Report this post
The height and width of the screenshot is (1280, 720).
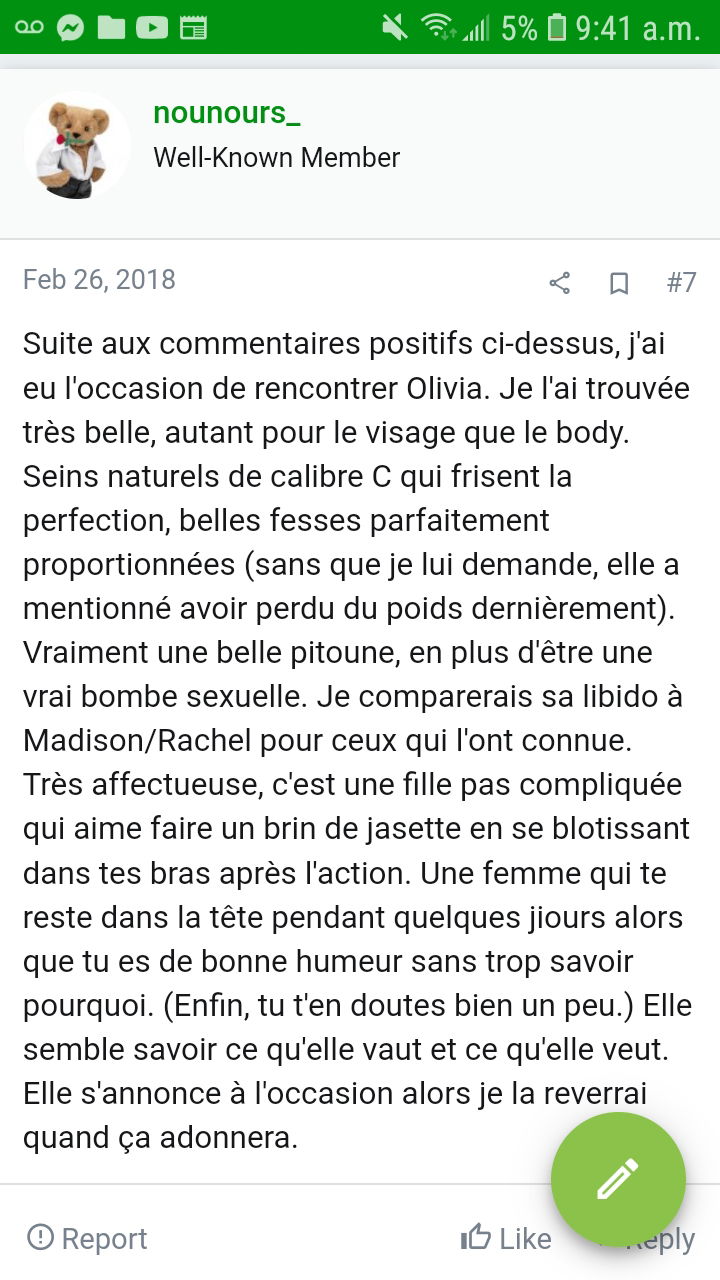pyautogui.click(x=87, y=1238)
